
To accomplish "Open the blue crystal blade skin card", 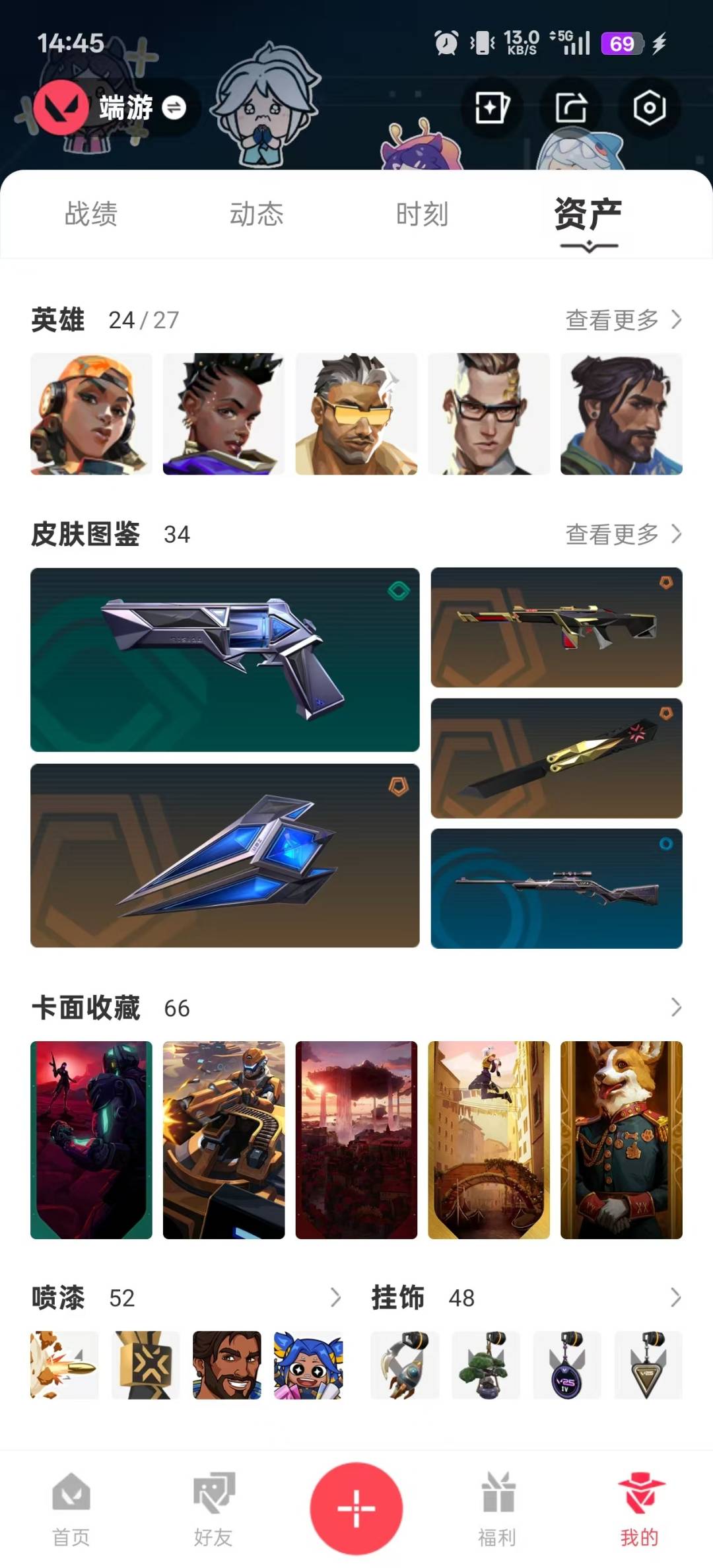I will click(x=225, y=856).
